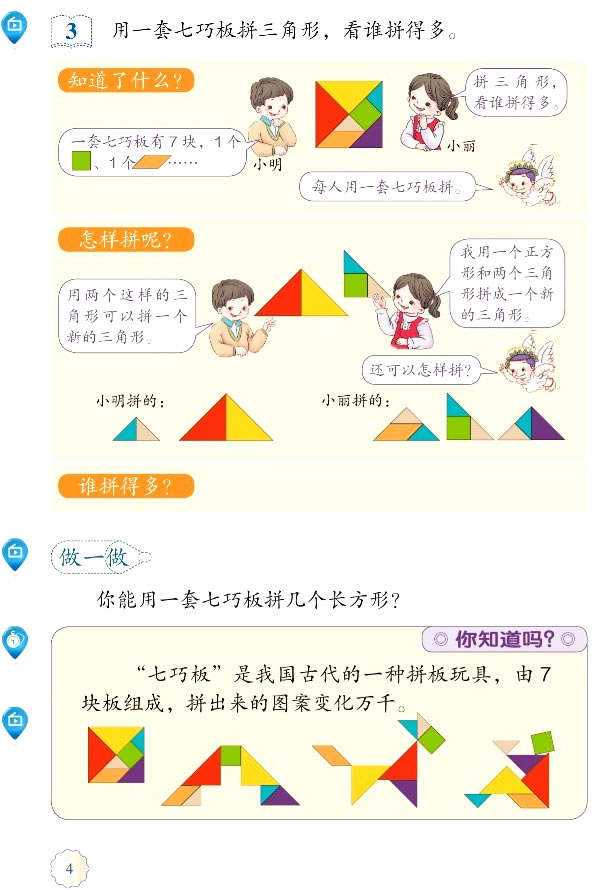The height and width of the screenshot is (890, 600).
Task: Open the stopwatch marker beside 你知道吗
Action: coord(16,638)
